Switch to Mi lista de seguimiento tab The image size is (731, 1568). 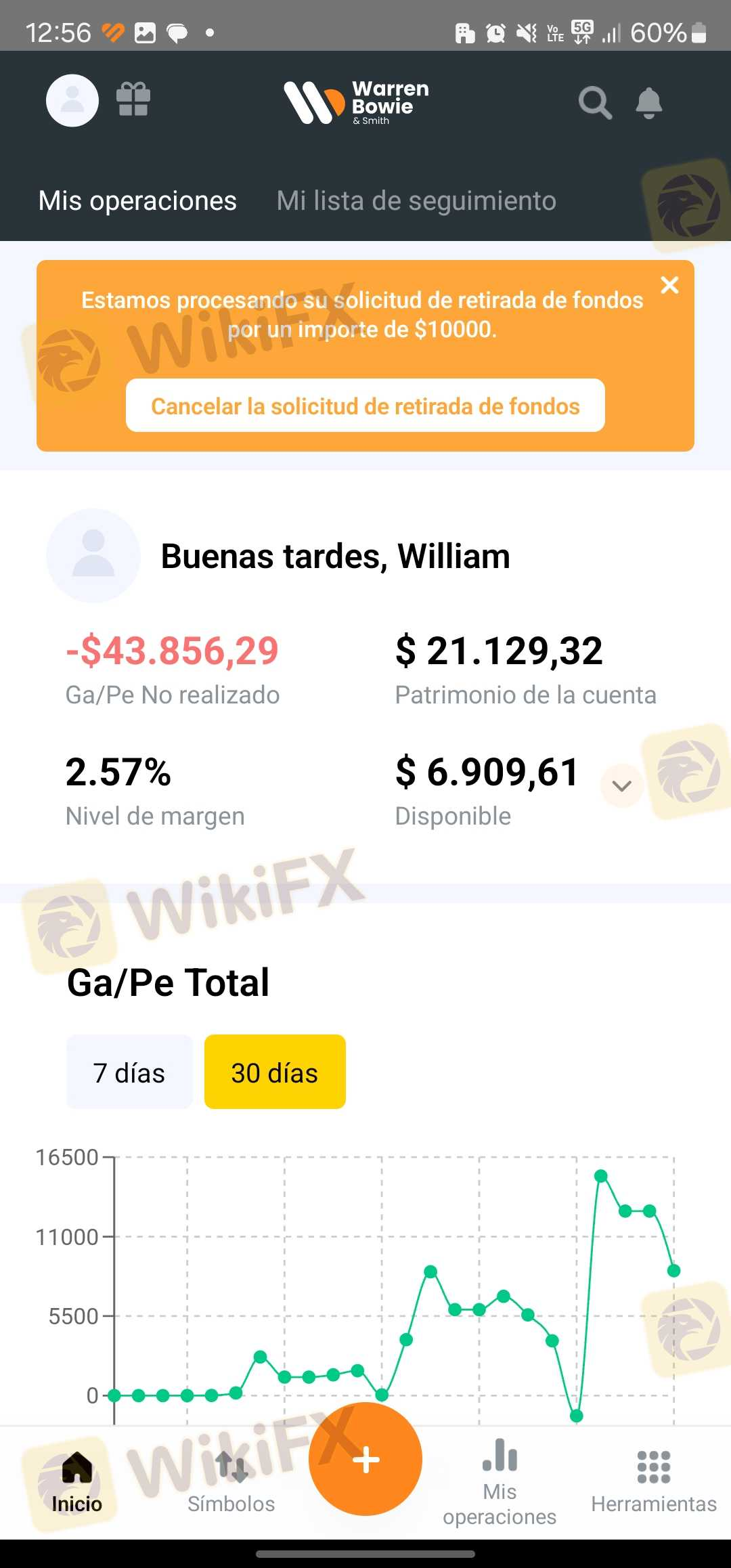416,200
